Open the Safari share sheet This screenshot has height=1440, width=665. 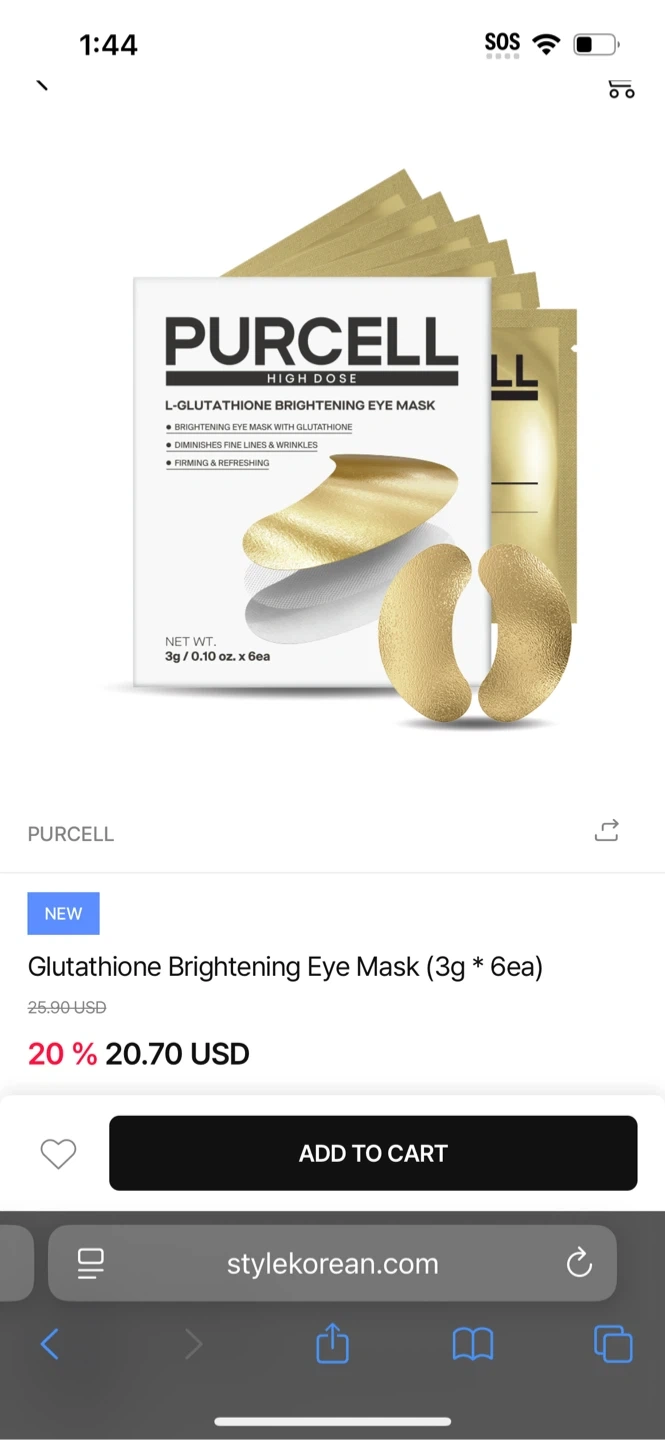point(332,1344)
